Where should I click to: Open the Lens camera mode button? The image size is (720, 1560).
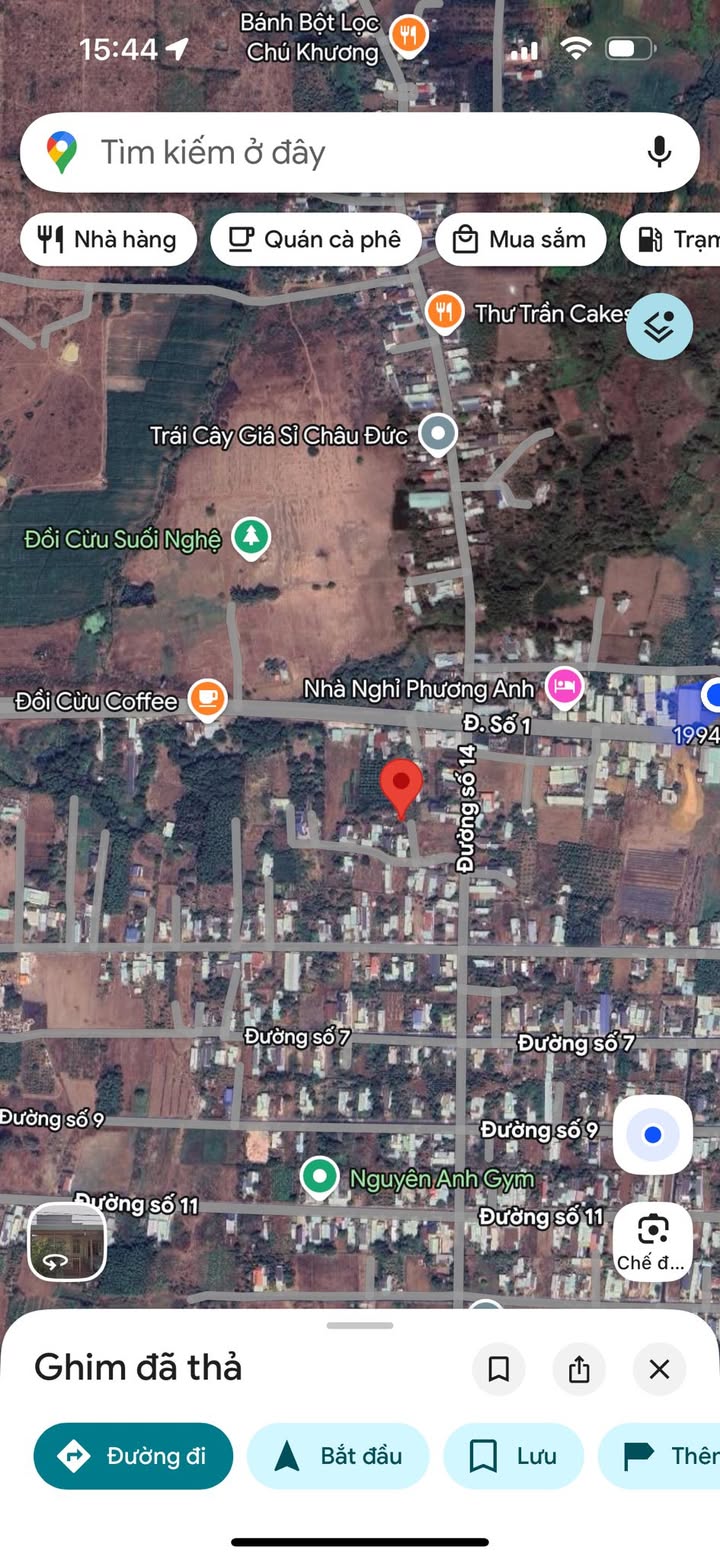click(x=652, y=1241)
